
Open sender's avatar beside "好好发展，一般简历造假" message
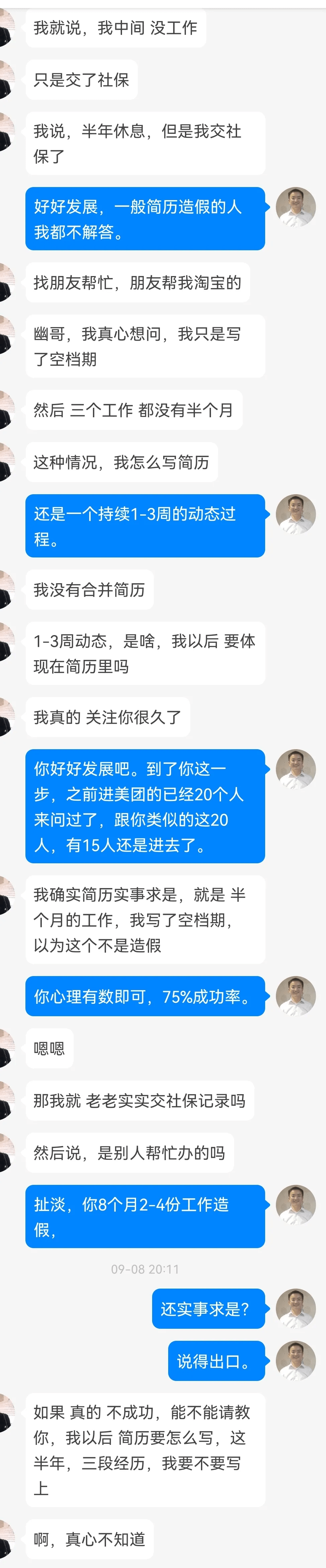click(296, 207)
